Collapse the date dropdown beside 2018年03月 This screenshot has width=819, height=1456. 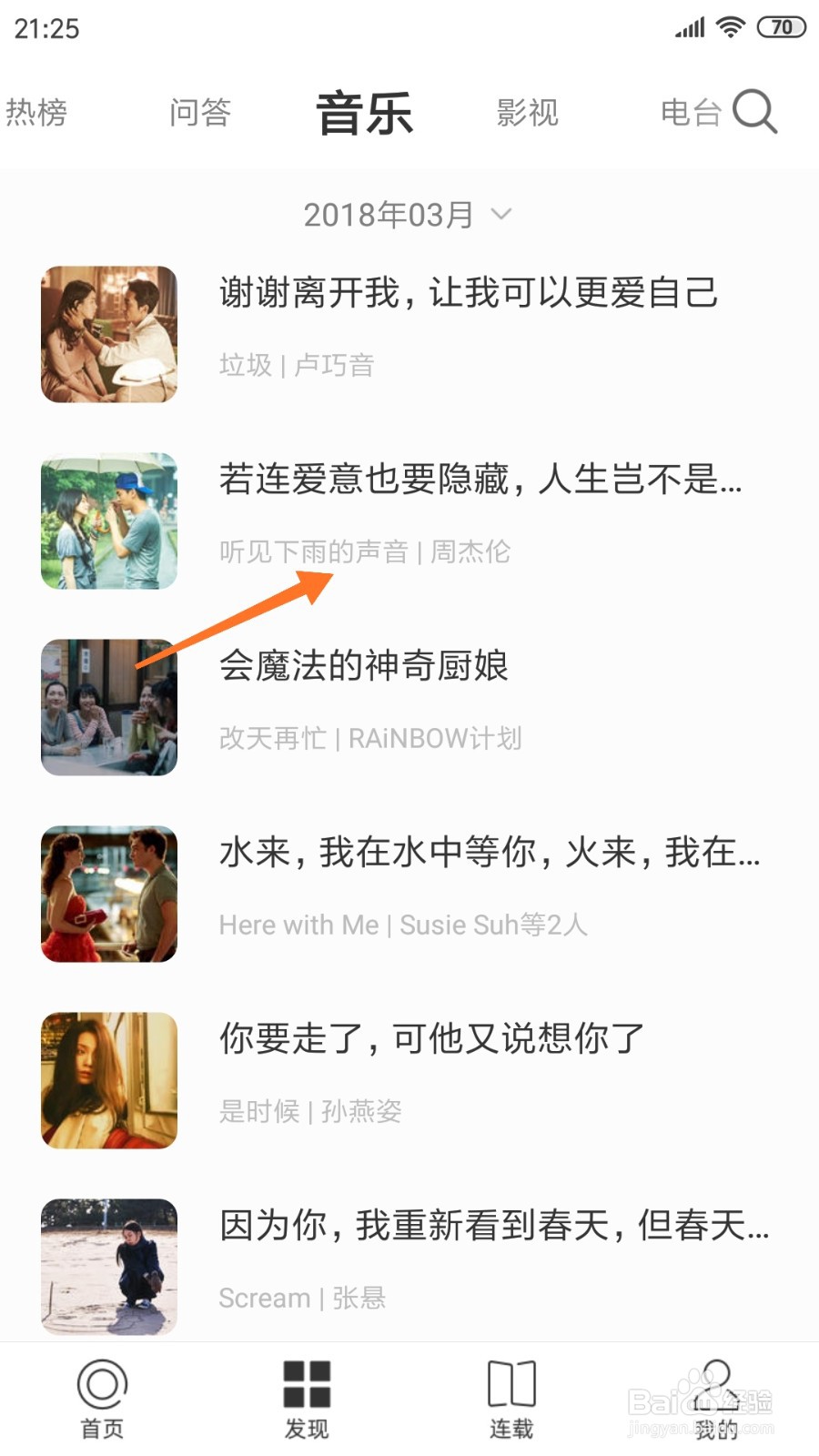coord(500,216)
